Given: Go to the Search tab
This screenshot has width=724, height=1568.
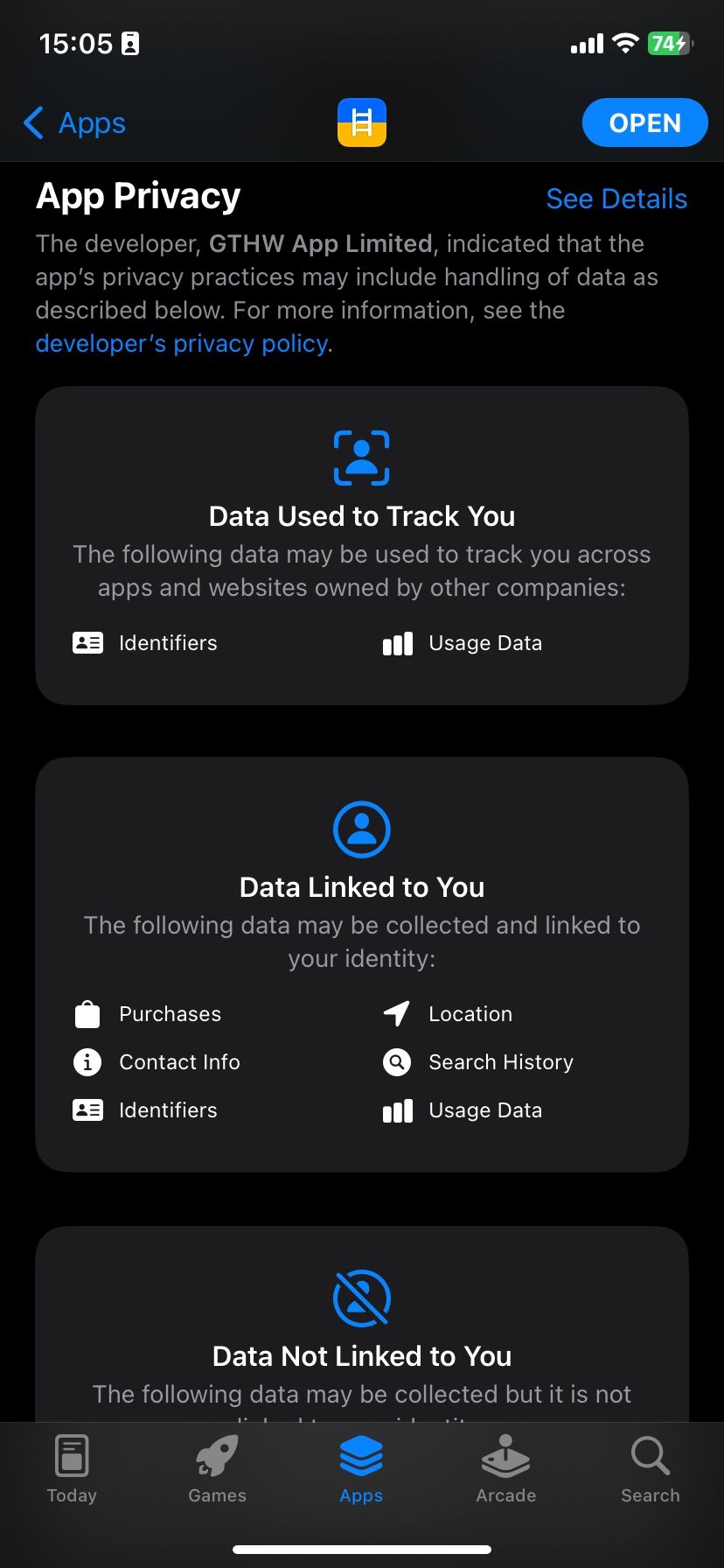Looking at the screenshot, I should (x=650, y=1470).
